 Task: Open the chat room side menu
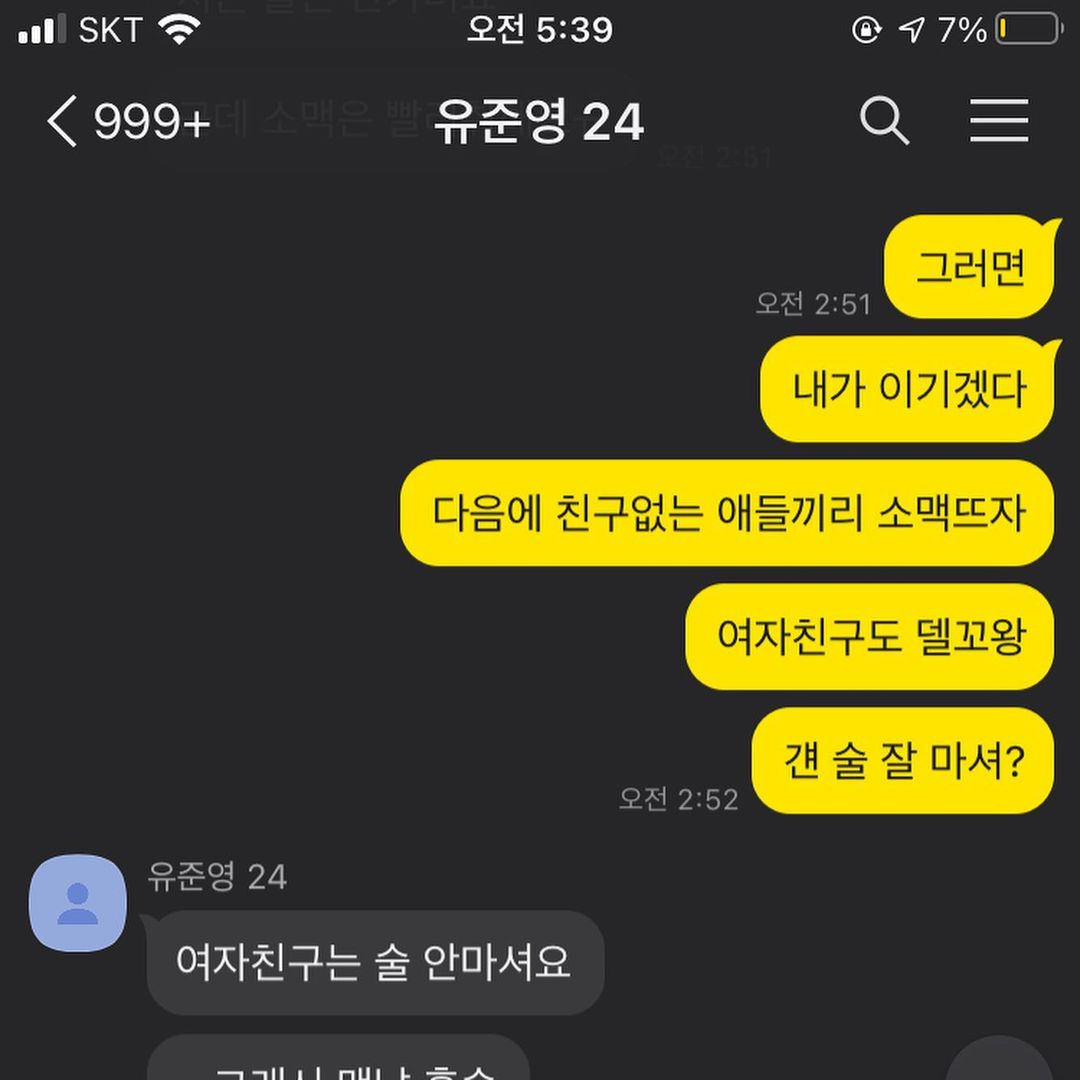pos(999,122)
